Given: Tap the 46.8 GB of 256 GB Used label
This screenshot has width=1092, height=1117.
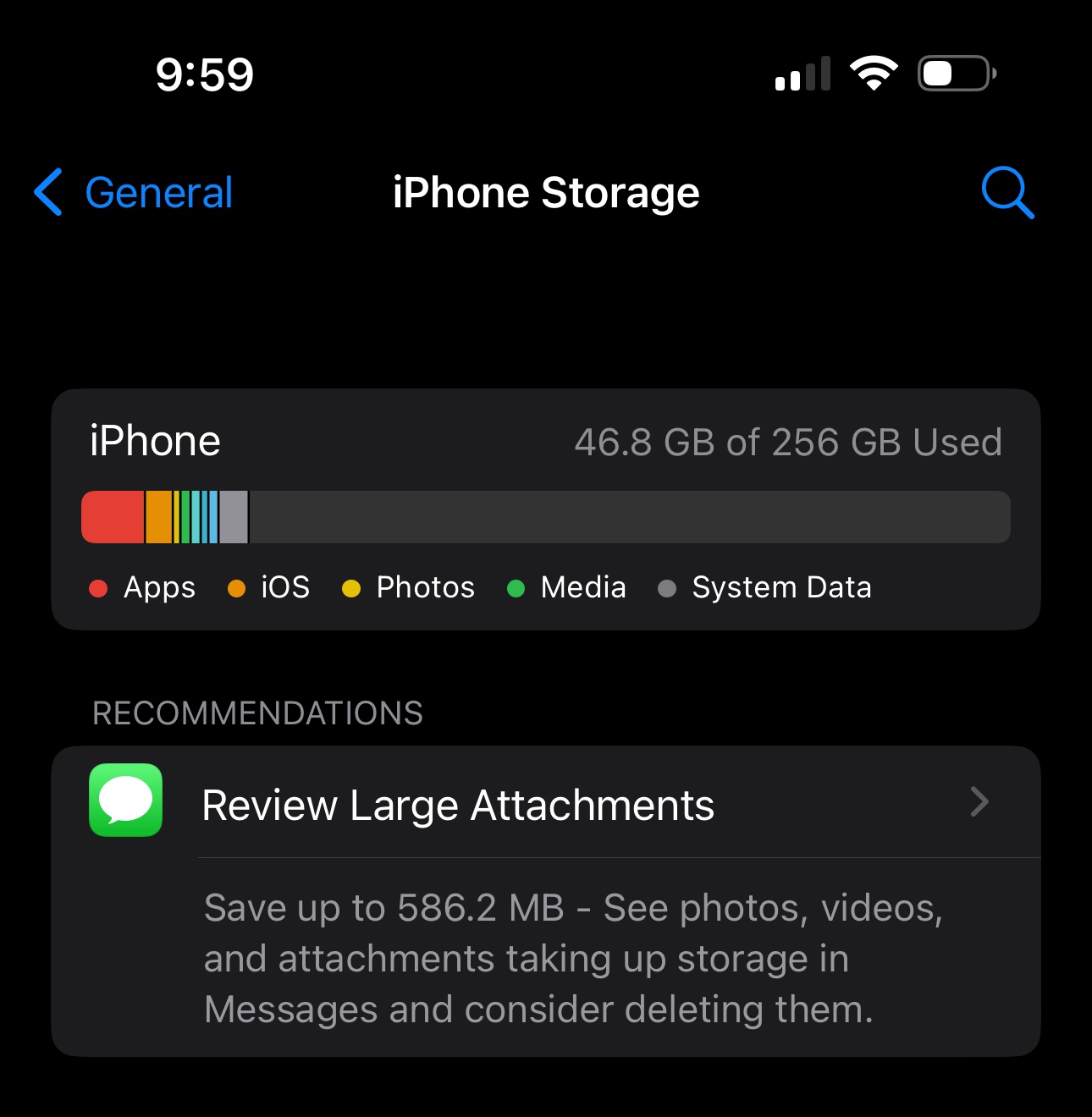Looking at the screenshot, I should coord(789,441).
